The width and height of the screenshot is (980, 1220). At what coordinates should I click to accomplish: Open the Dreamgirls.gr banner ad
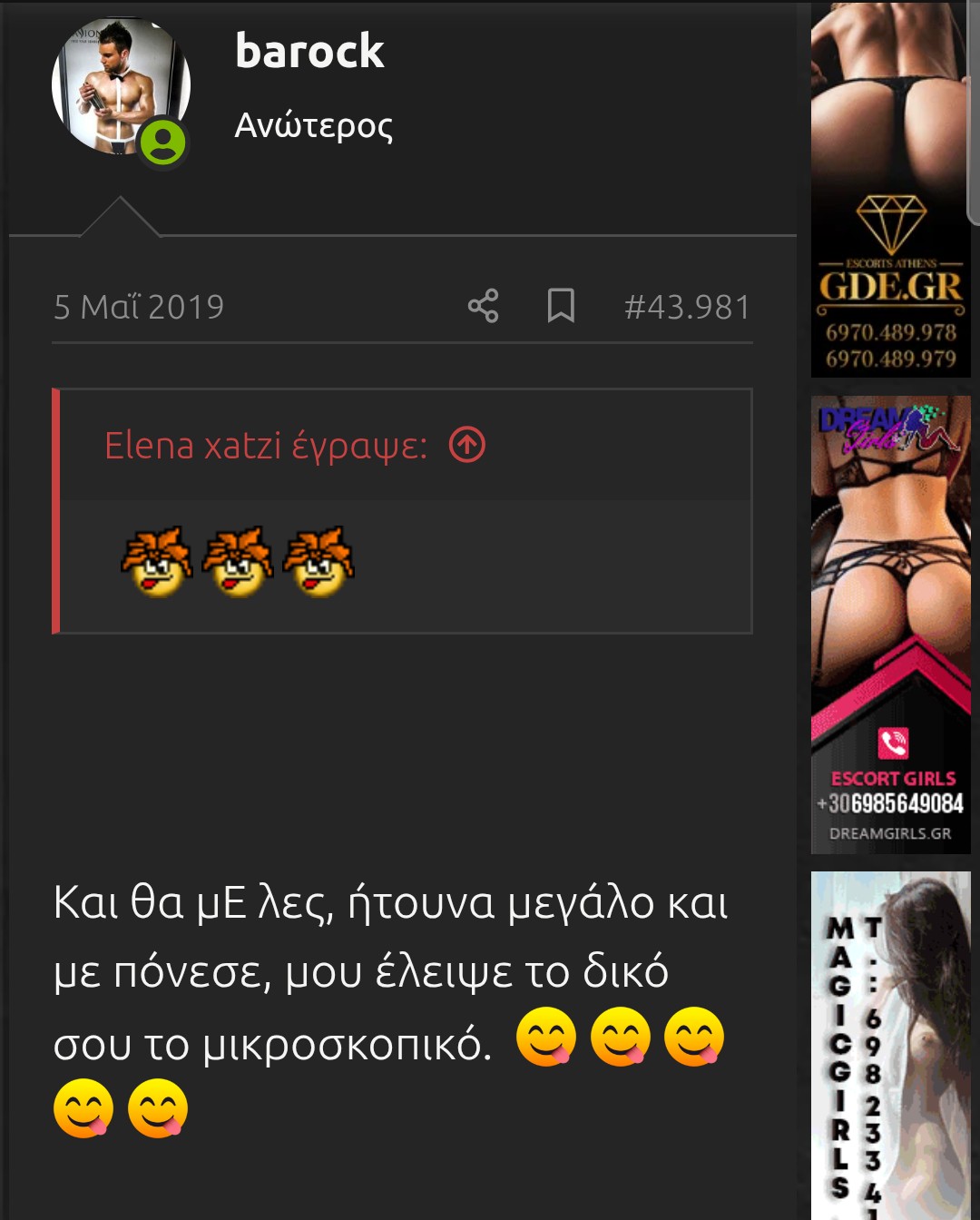point(890,625)
